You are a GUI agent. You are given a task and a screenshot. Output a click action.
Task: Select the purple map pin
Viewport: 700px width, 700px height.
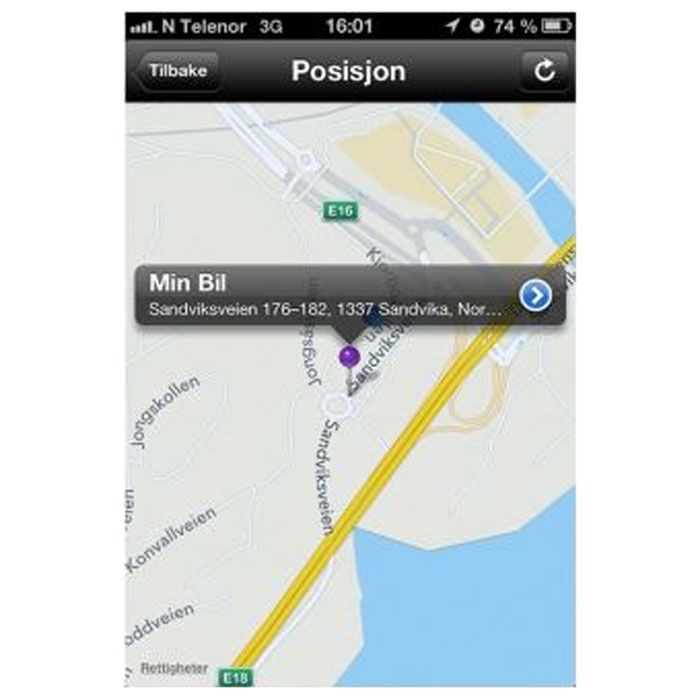click(349, 356)
